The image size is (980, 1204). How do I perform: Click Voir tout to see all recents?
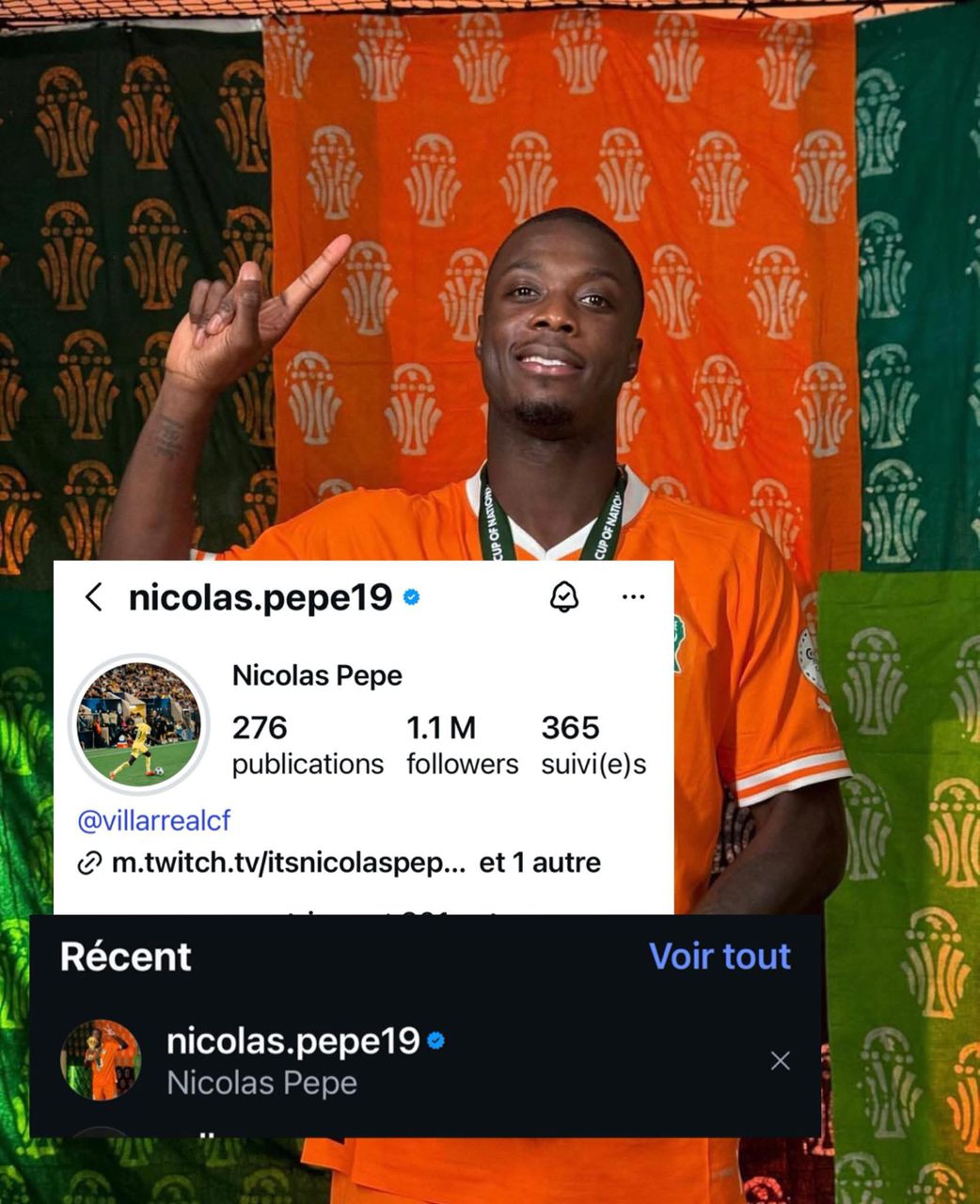[719, 957]
